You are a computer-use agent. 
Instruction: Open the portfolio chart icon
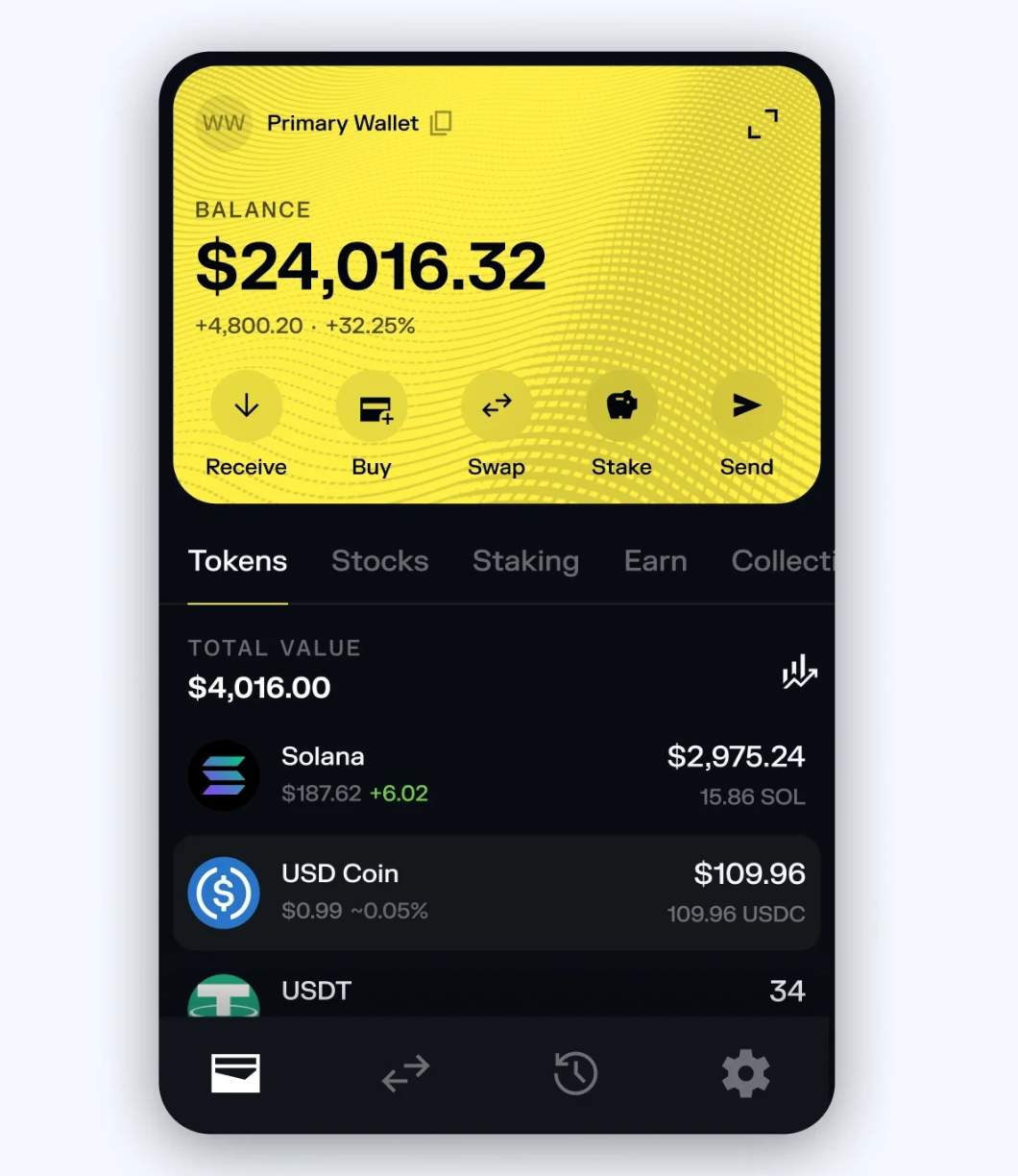[x=799, y=673]
